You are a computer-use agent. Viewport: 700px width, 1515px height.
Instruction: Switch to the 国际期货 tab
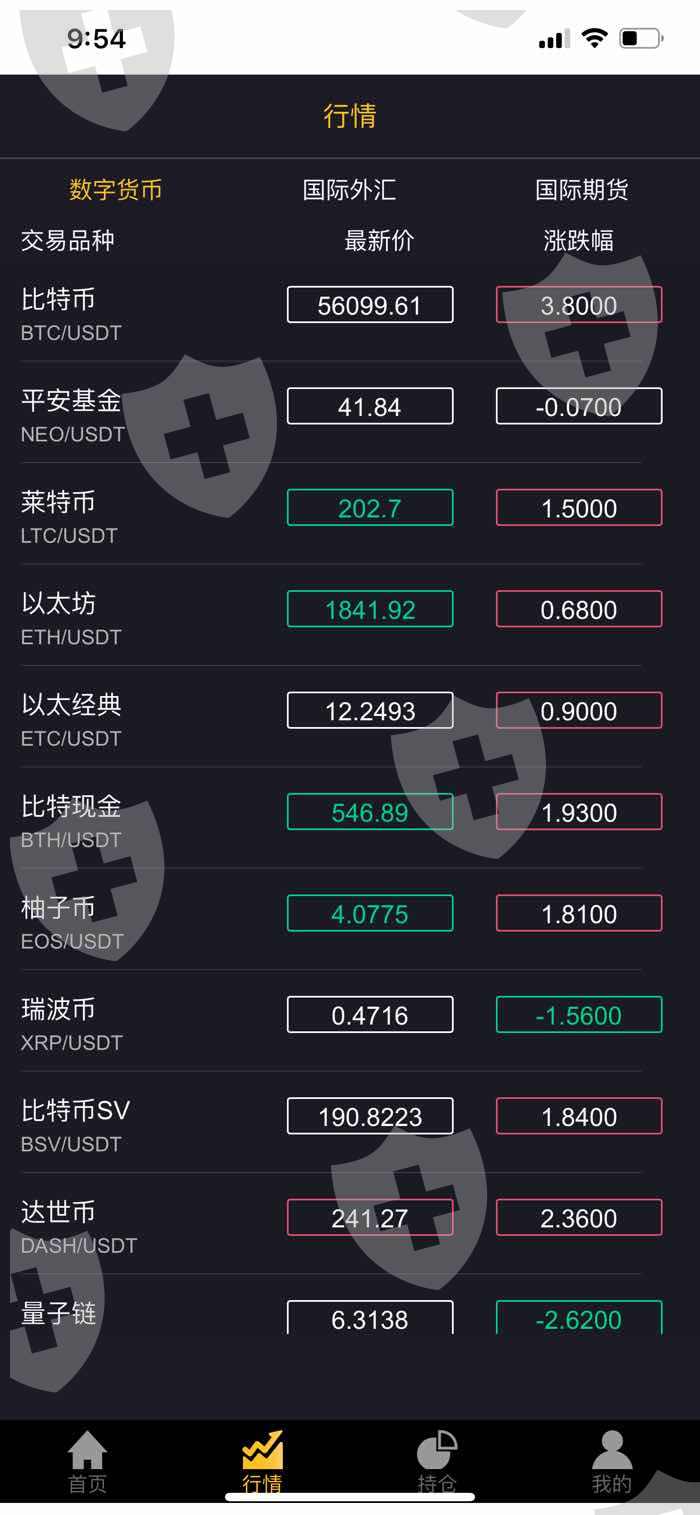pyautogui.click(x=581, y=190)
